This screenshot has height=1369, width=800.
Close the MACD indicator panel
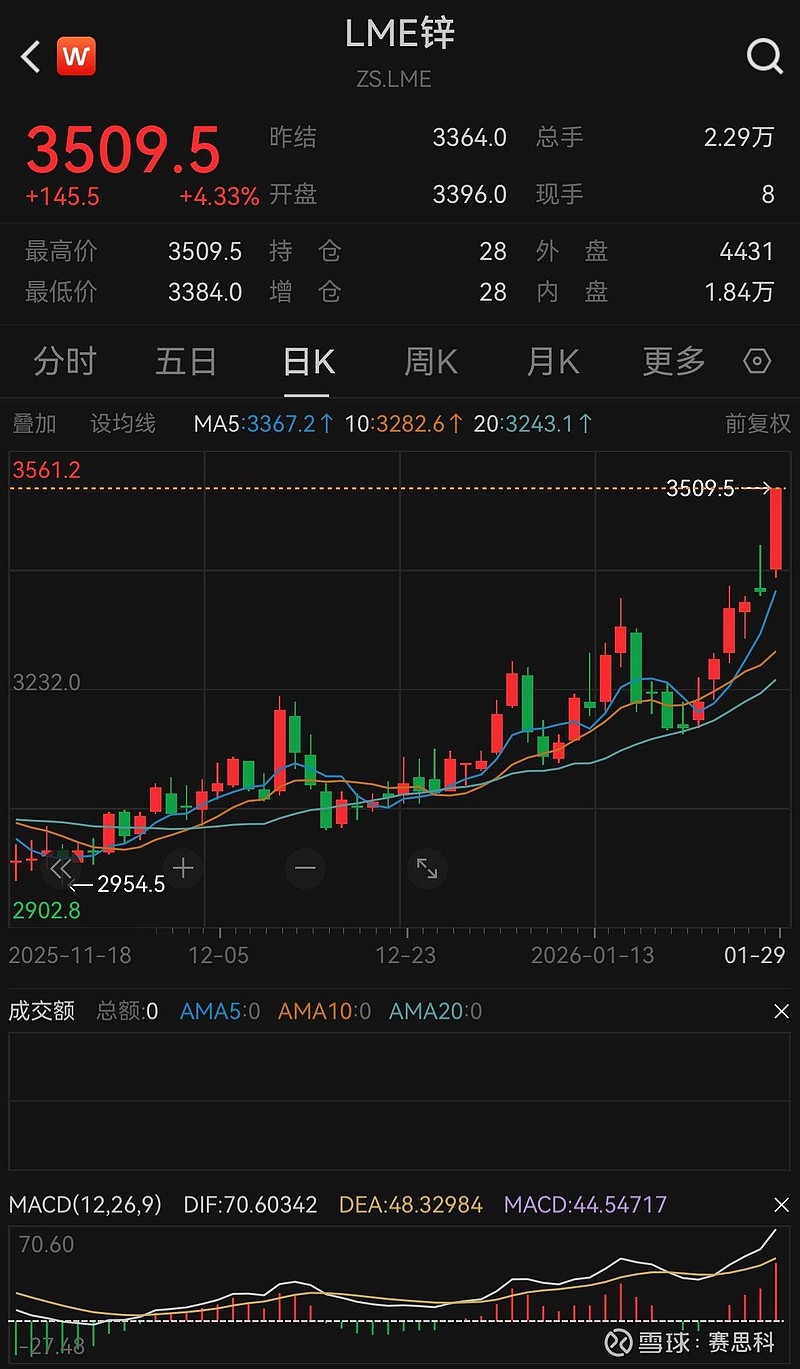[781, 1205]
